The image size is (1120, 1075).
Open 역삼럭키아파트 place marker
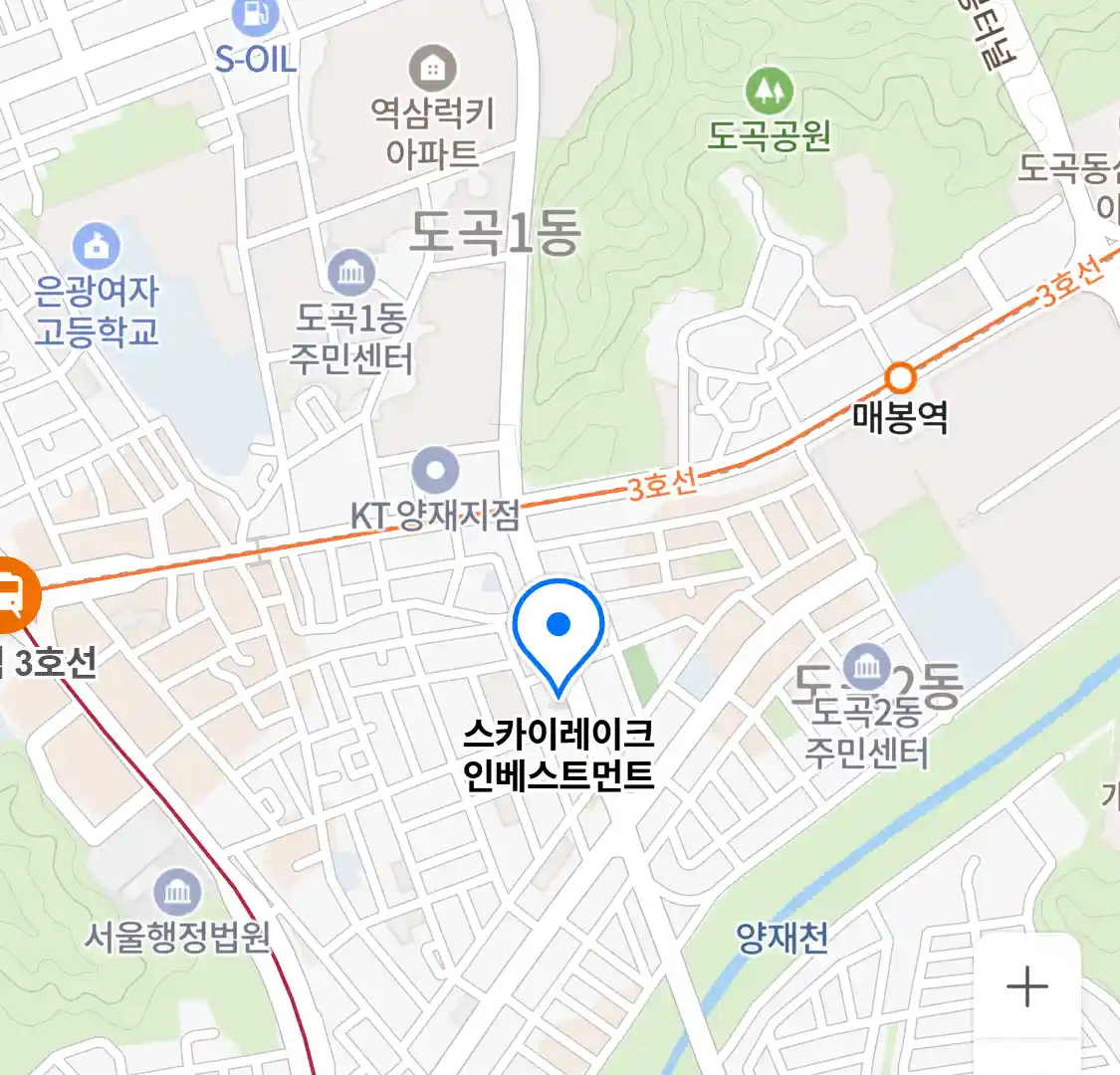(x=432, y=70)
